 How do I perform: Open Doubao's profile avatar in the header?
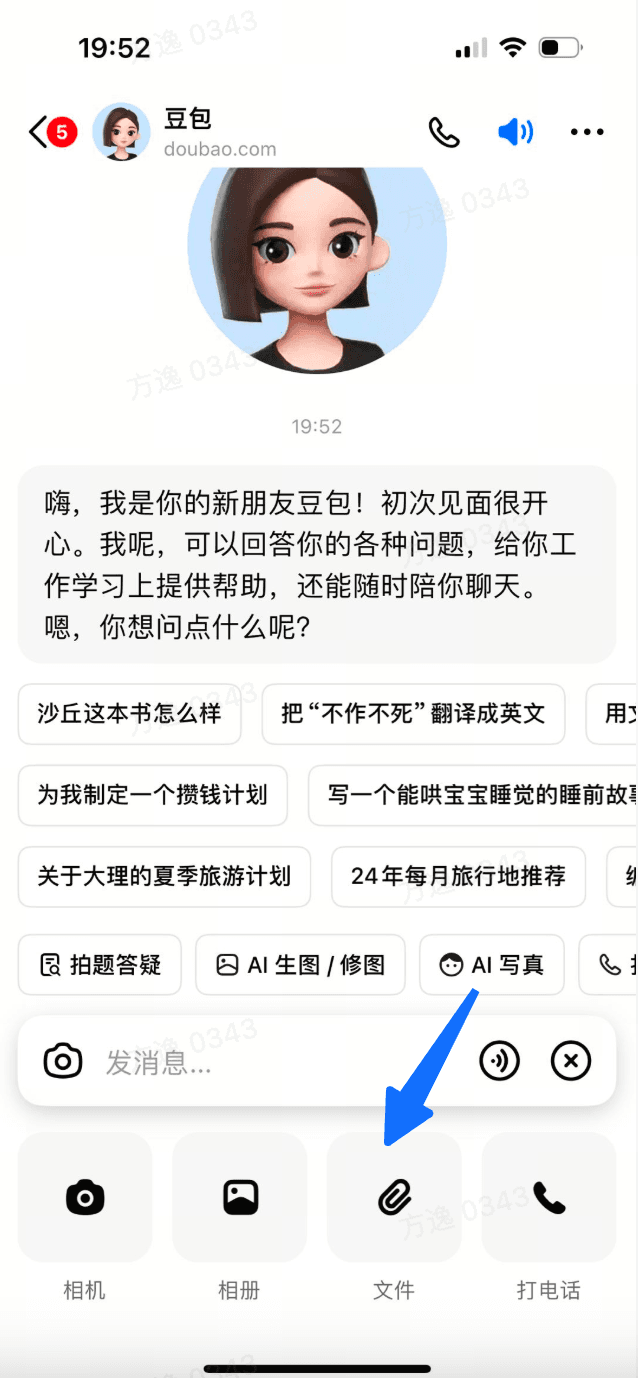(122, 132)
